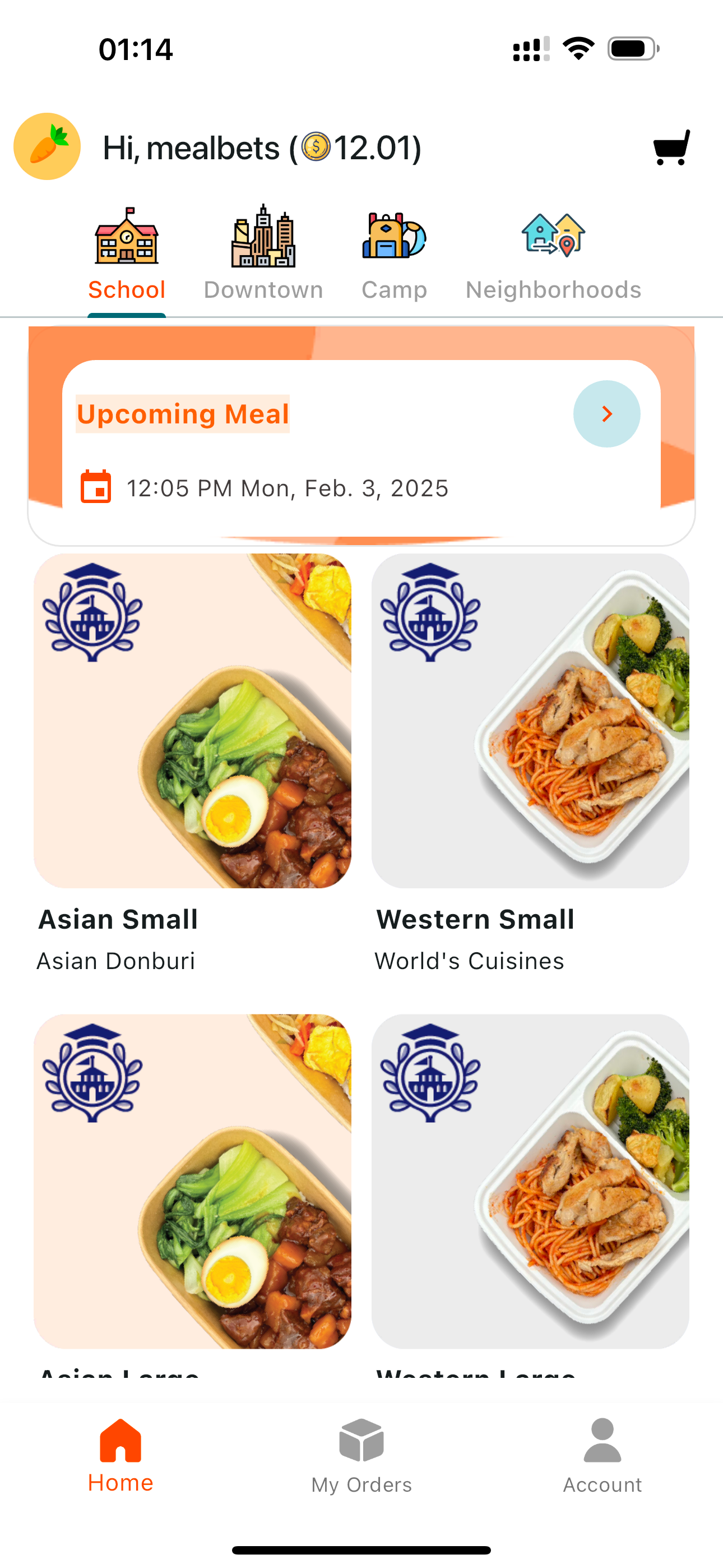Click the Upcoming Meal heading
This screenshot has width=723, height=1568.
point(182,413)
